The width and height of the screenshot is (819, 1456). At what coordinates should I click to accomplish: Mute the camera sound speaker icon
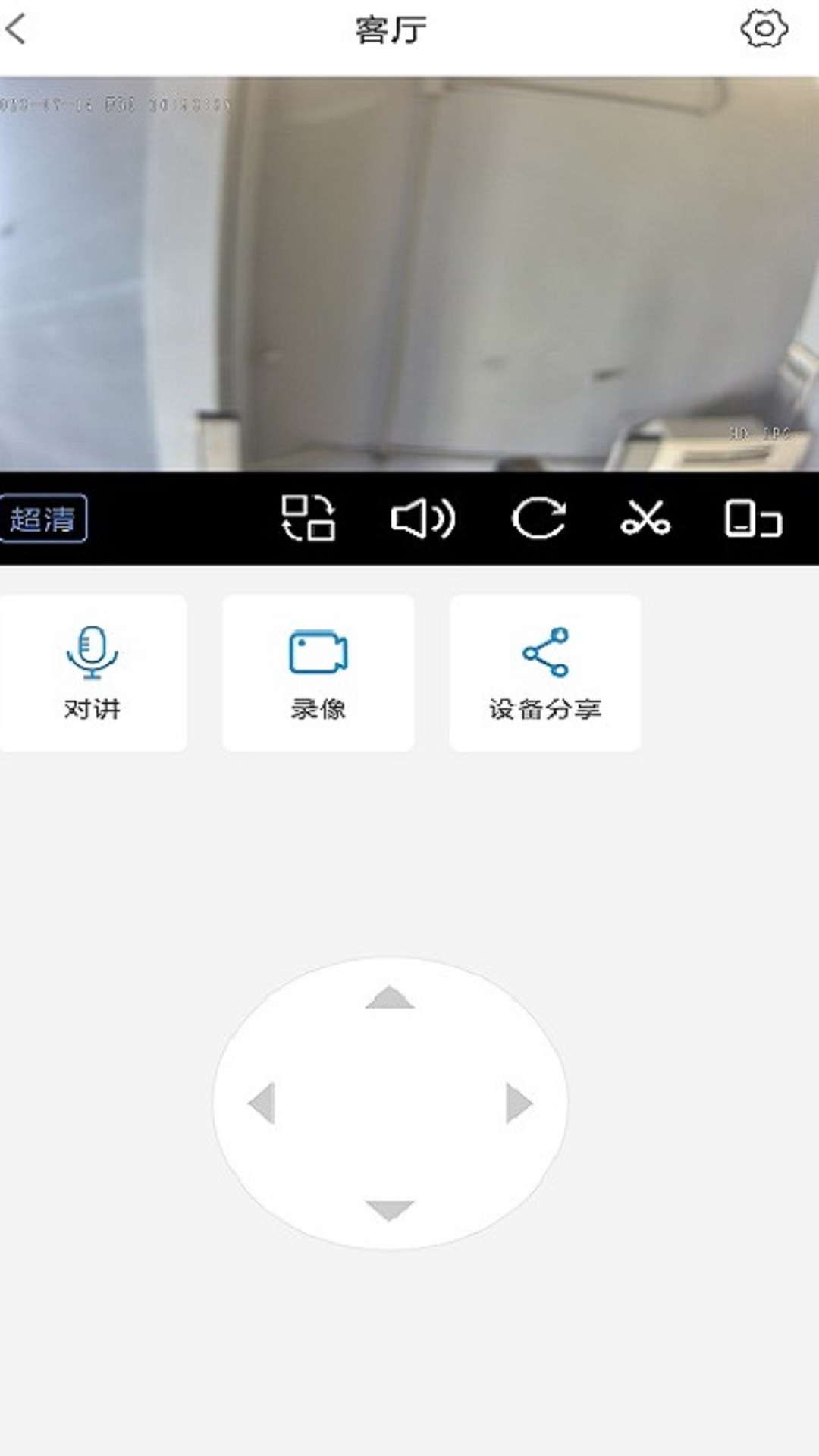pyautogui.click(x=422, y=519)
